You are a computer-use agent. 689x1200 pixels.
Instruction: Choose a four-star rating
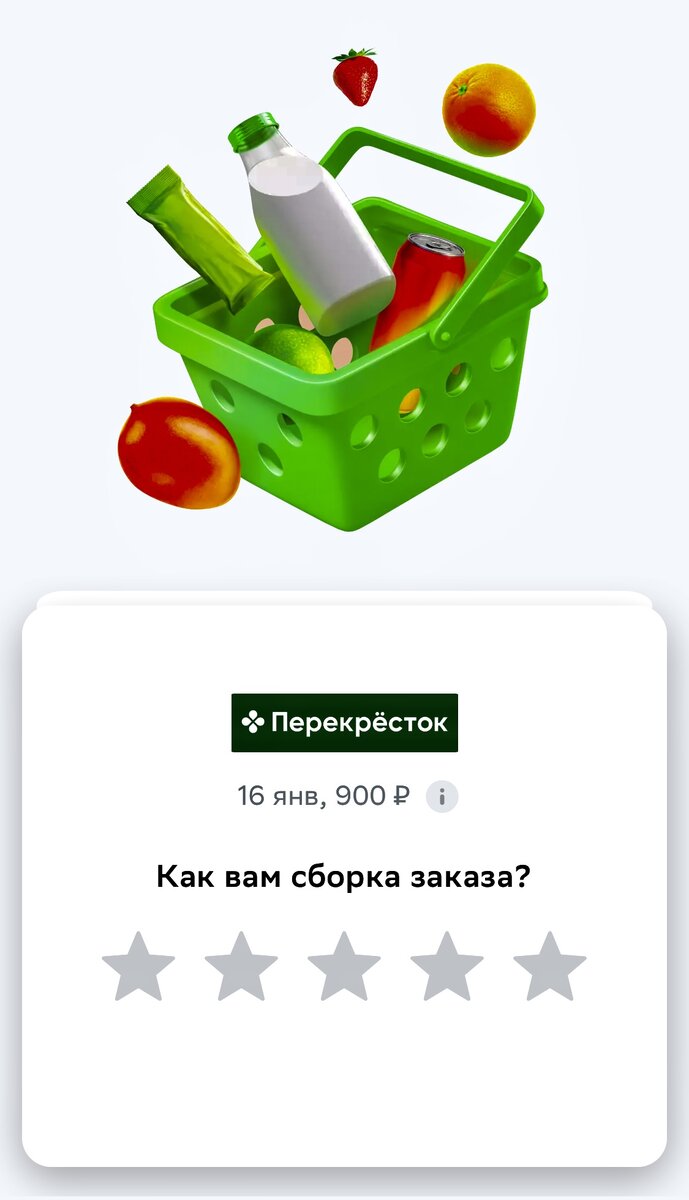(x=447, y=966)
